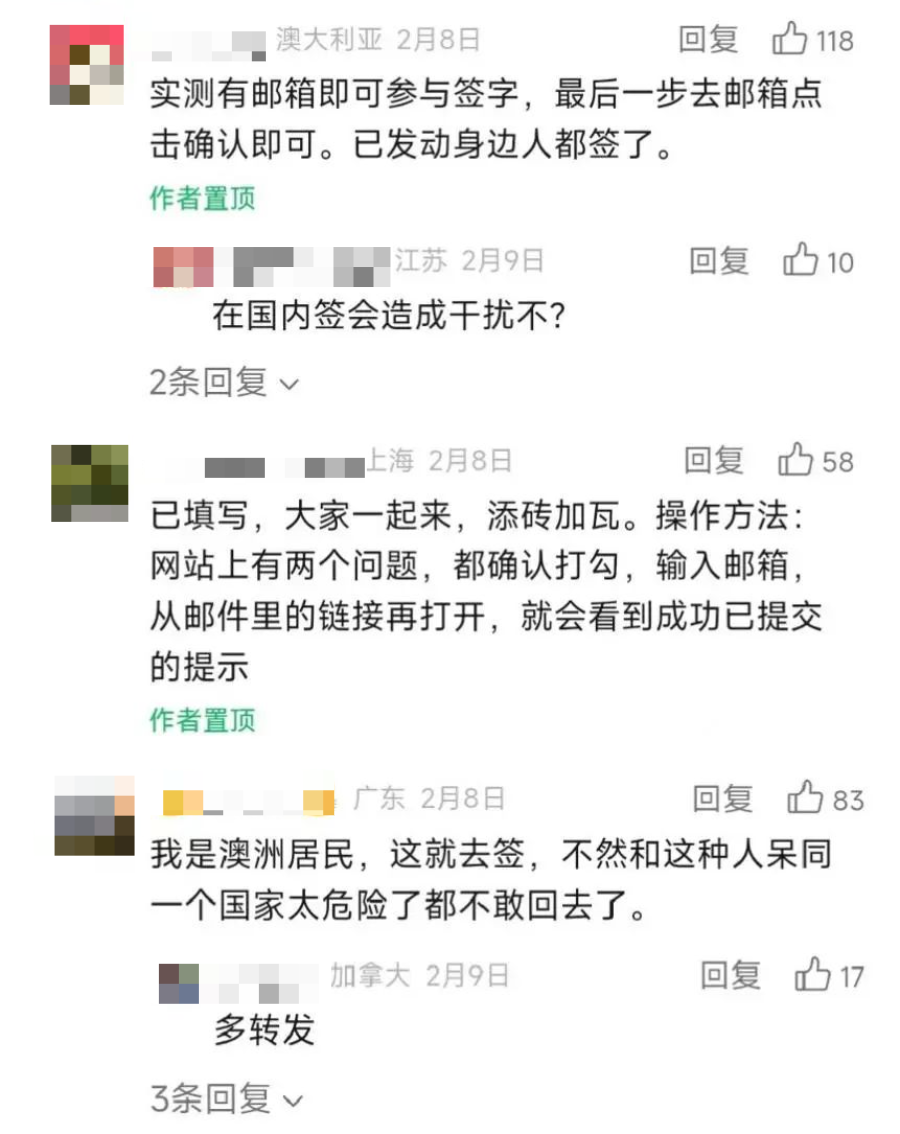Reply to the Jiangsu user's comment
Screen dimensions: 900x1134
click(718, 262)
